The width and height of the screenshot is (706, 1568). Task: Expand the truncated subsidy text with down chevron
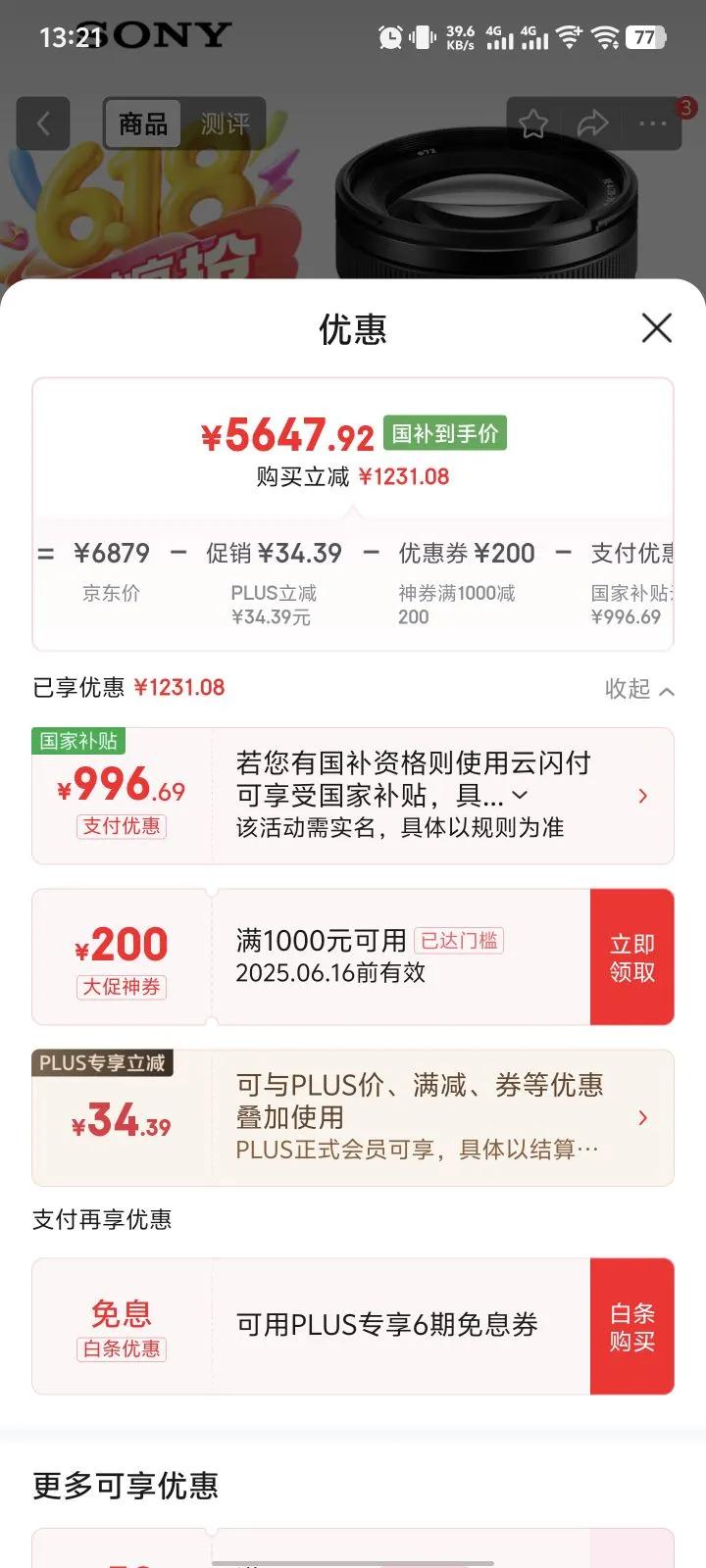(x=520, y=796)
